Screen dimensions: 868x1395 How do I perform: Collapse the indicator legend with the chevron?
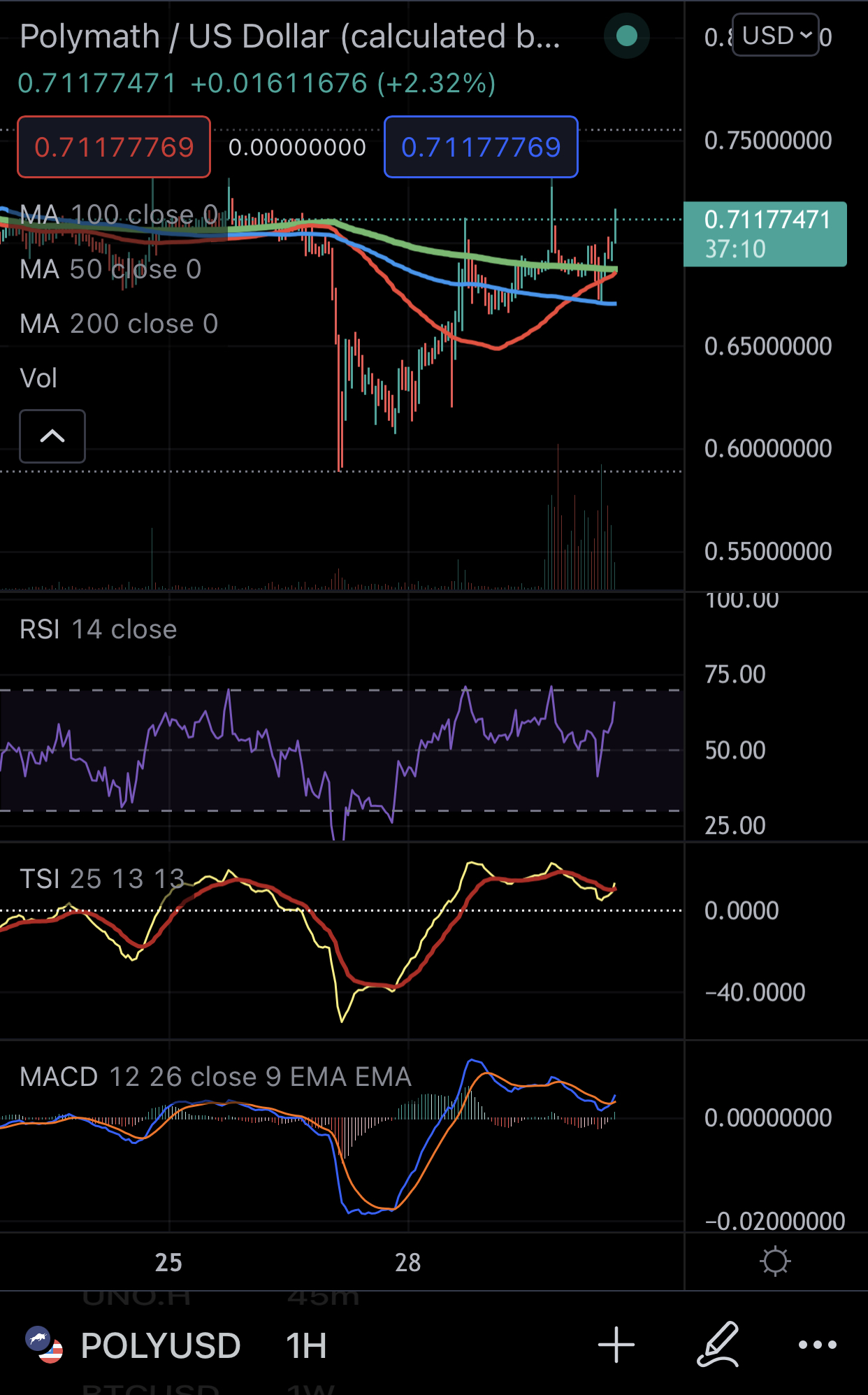click(52, 436)
